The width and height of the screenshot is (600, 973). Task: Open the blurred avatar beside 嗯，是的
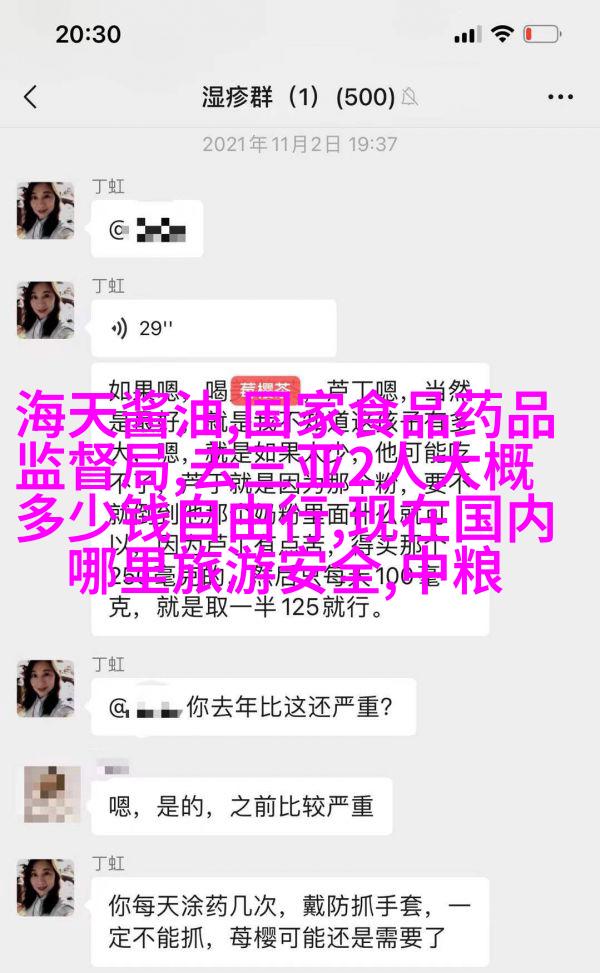click(45, 796)
